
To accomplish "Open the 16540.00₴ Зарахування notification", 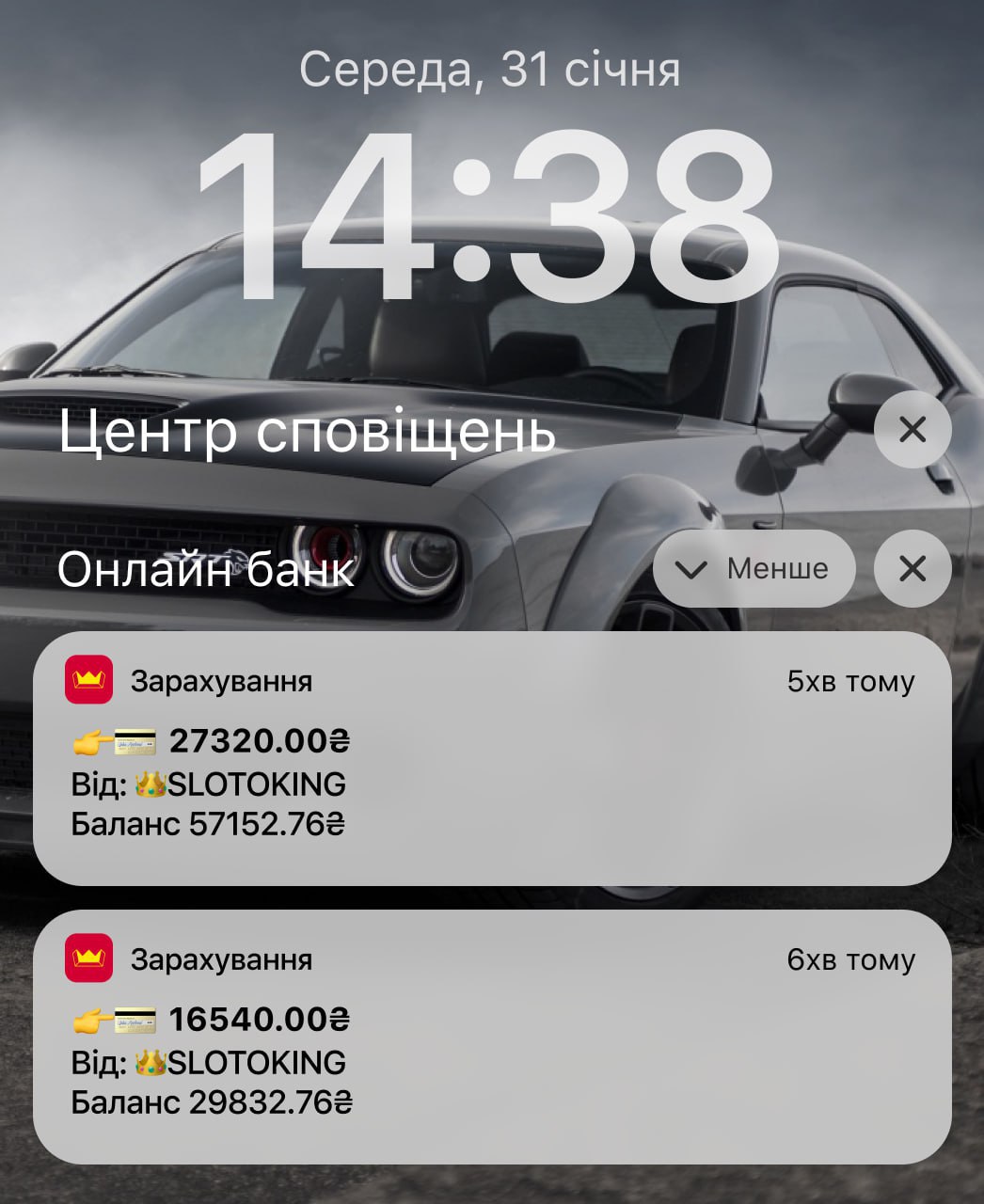I will pyautogui.click(x=492, y=1037).
